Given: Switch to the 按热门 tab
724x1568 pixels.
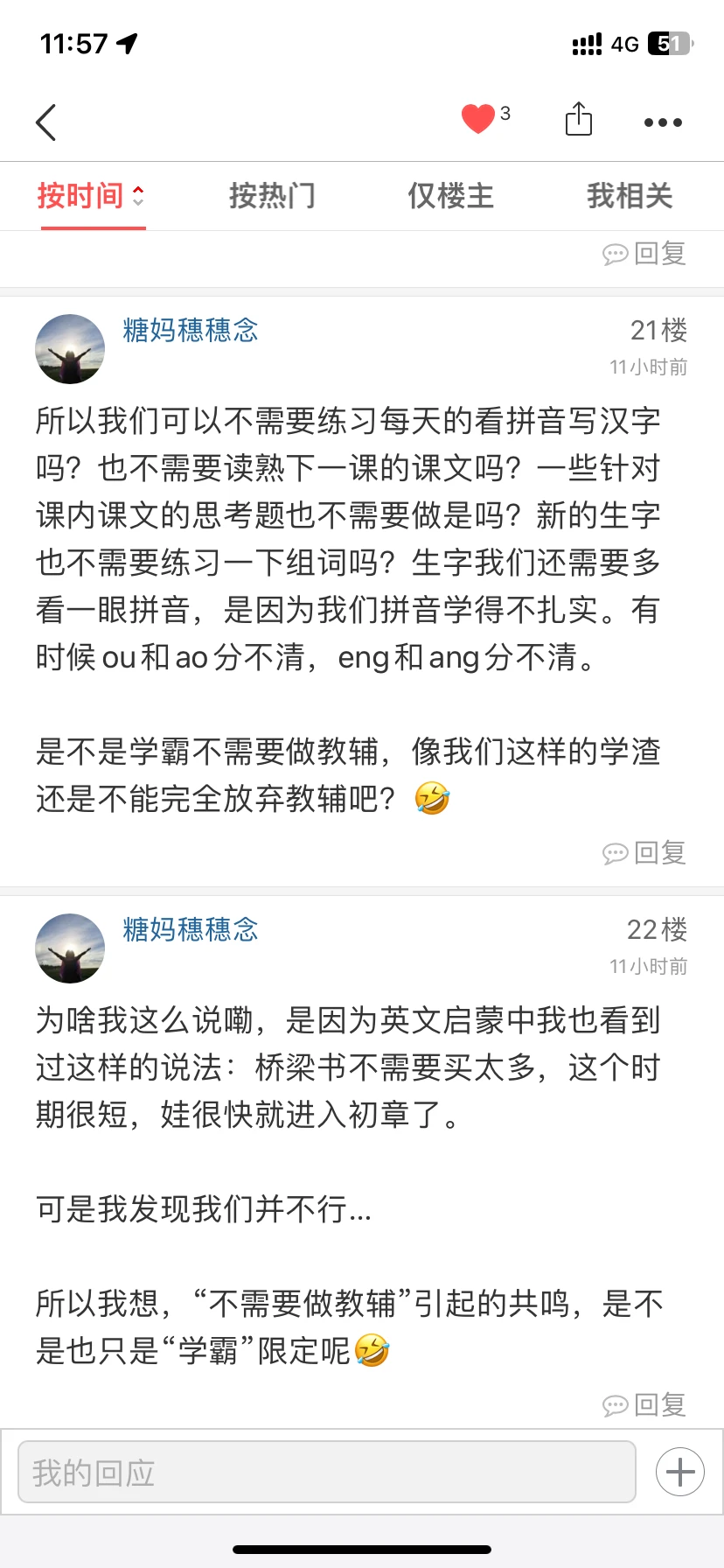Looking at the screenshot, I should tap(272, 196).
